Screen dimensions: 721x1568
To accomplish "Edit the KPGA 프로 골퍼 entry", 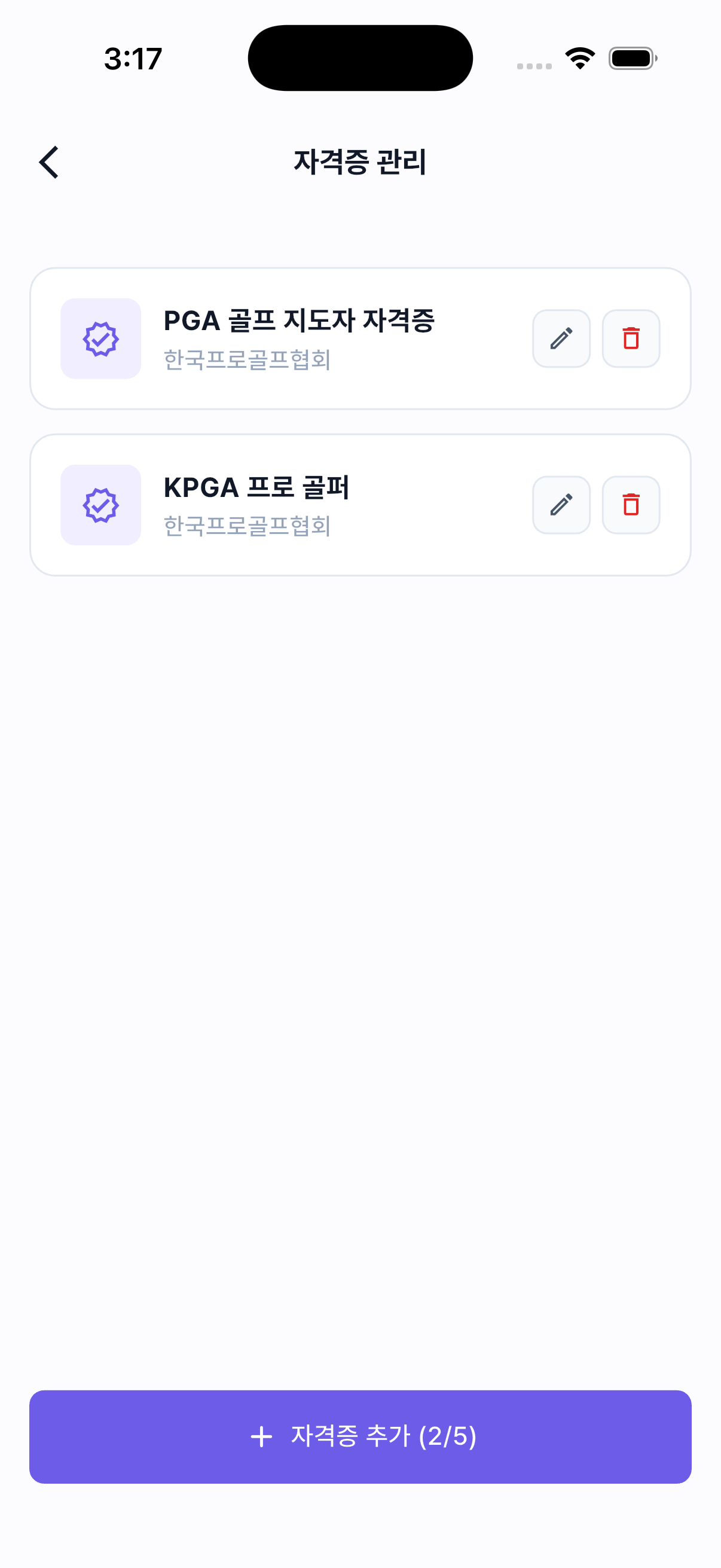I will pyautogui.click(x=560, y=505).
